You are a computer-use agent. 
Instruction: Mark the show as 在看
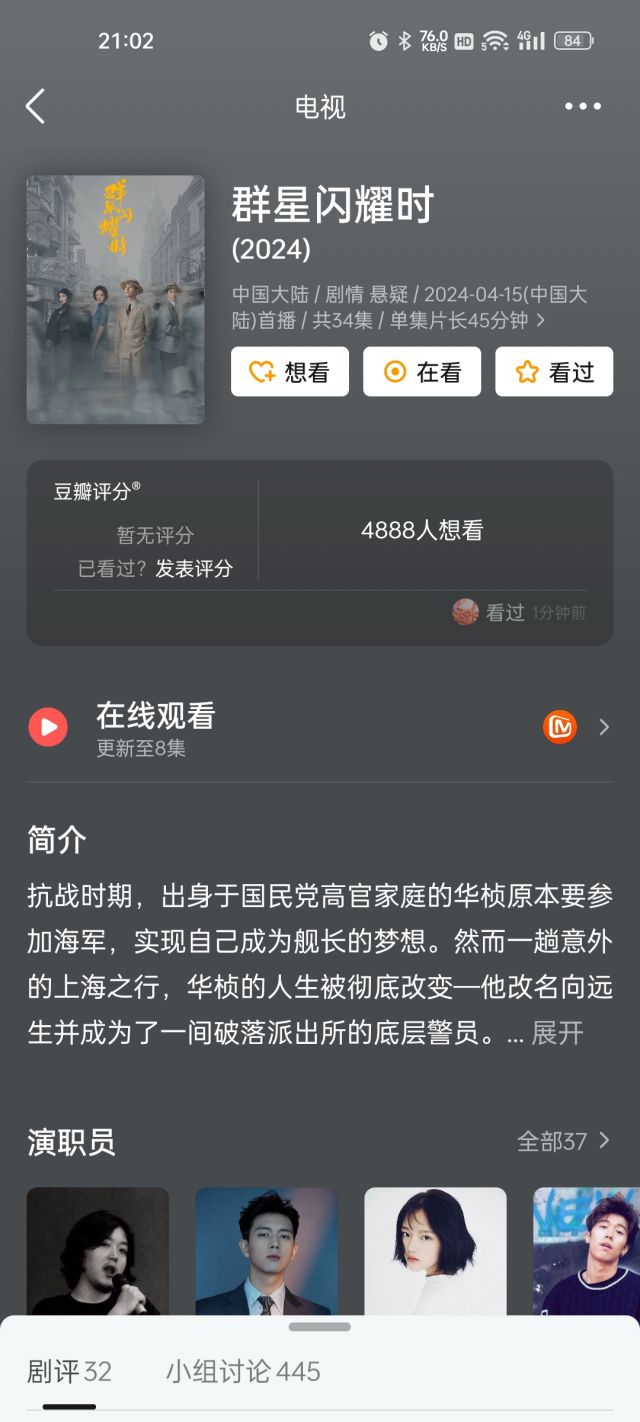(422, 372)
